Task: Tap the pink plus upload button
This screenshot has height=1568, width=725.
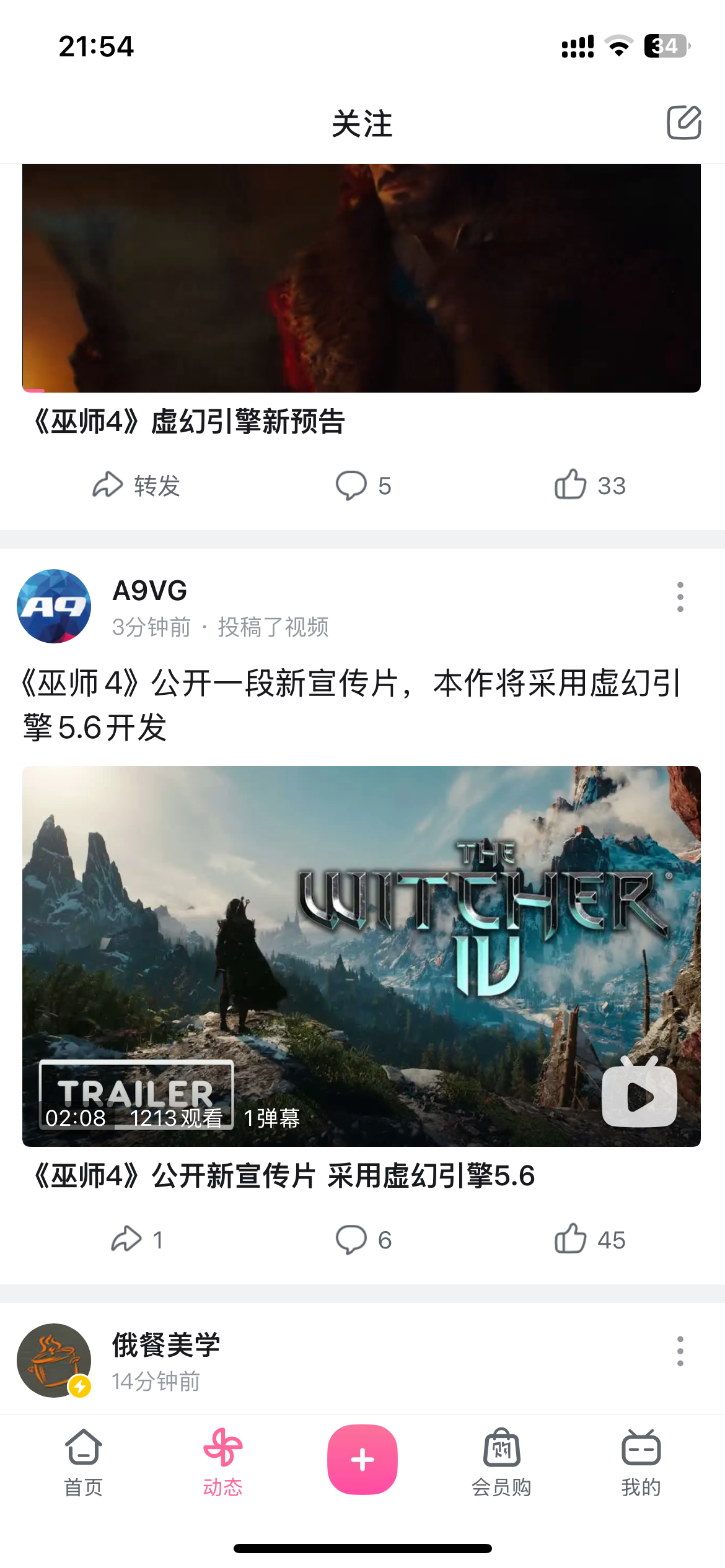Action: [x=362, y=1460]
